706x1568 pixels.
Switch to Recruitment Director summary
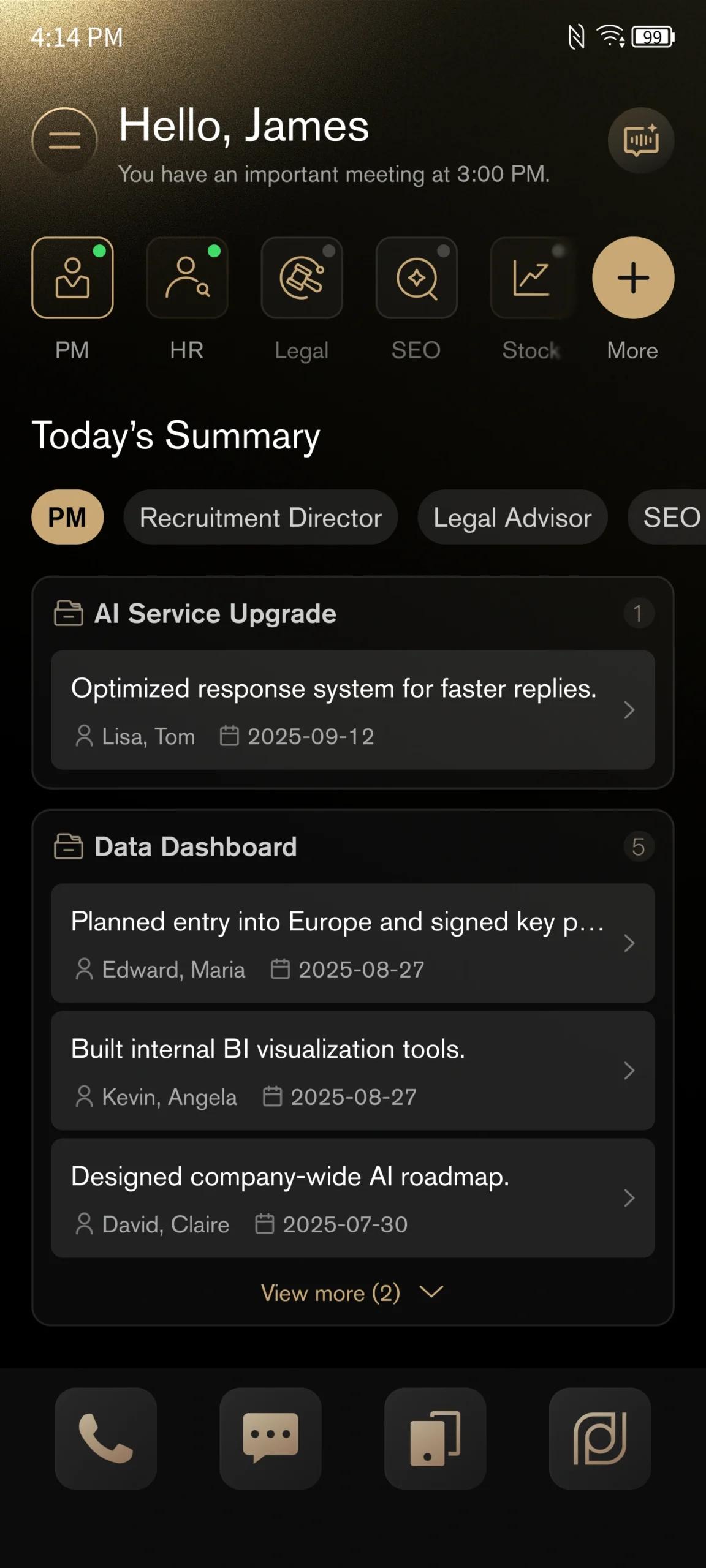[x=260, y=518]
